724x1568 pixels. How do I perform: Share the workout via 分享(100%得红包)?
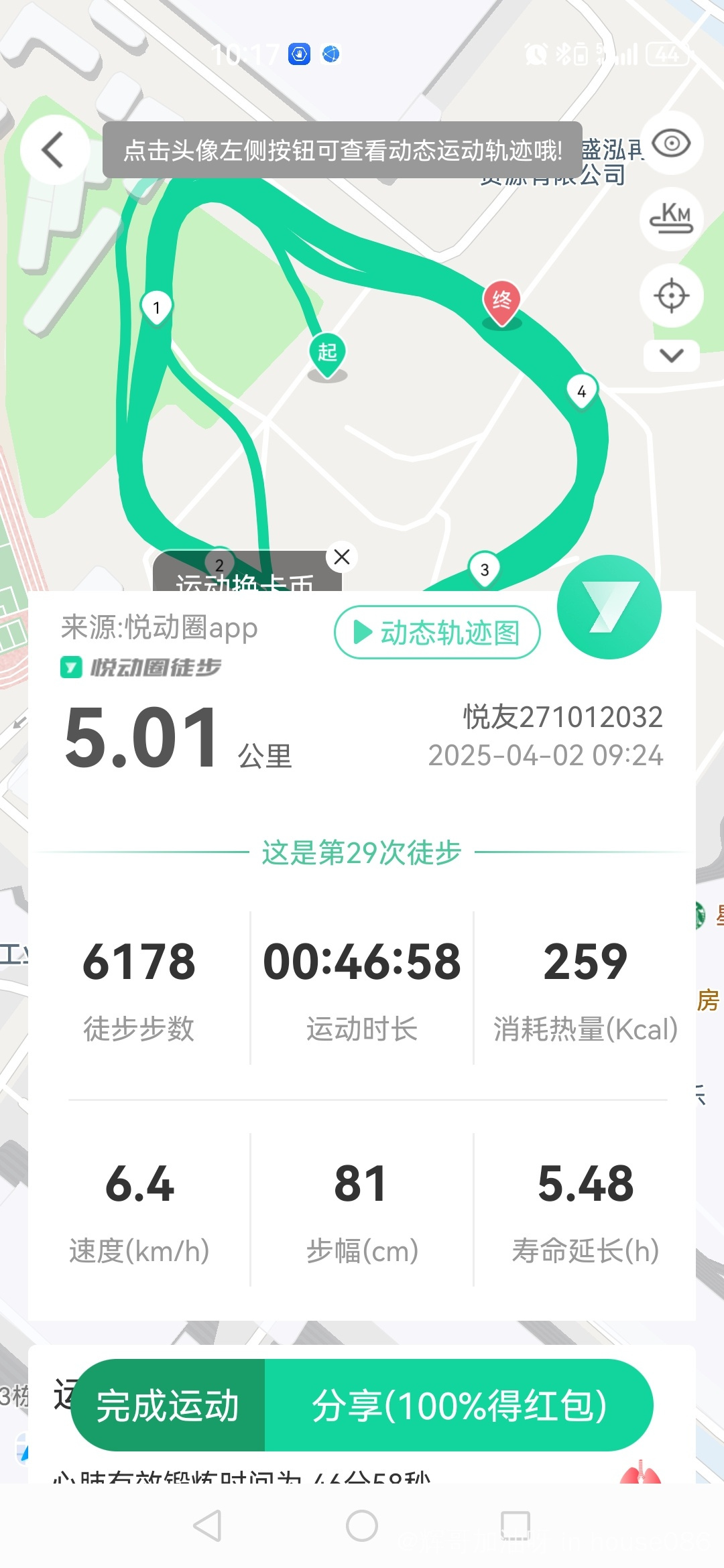pyautogui.click(x=459, y=1405)
